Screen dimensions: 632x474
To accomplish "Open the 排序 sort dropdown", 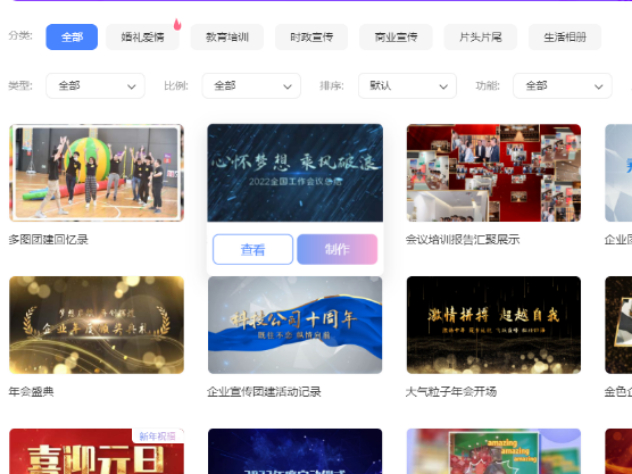I will [x=407, y=86].
